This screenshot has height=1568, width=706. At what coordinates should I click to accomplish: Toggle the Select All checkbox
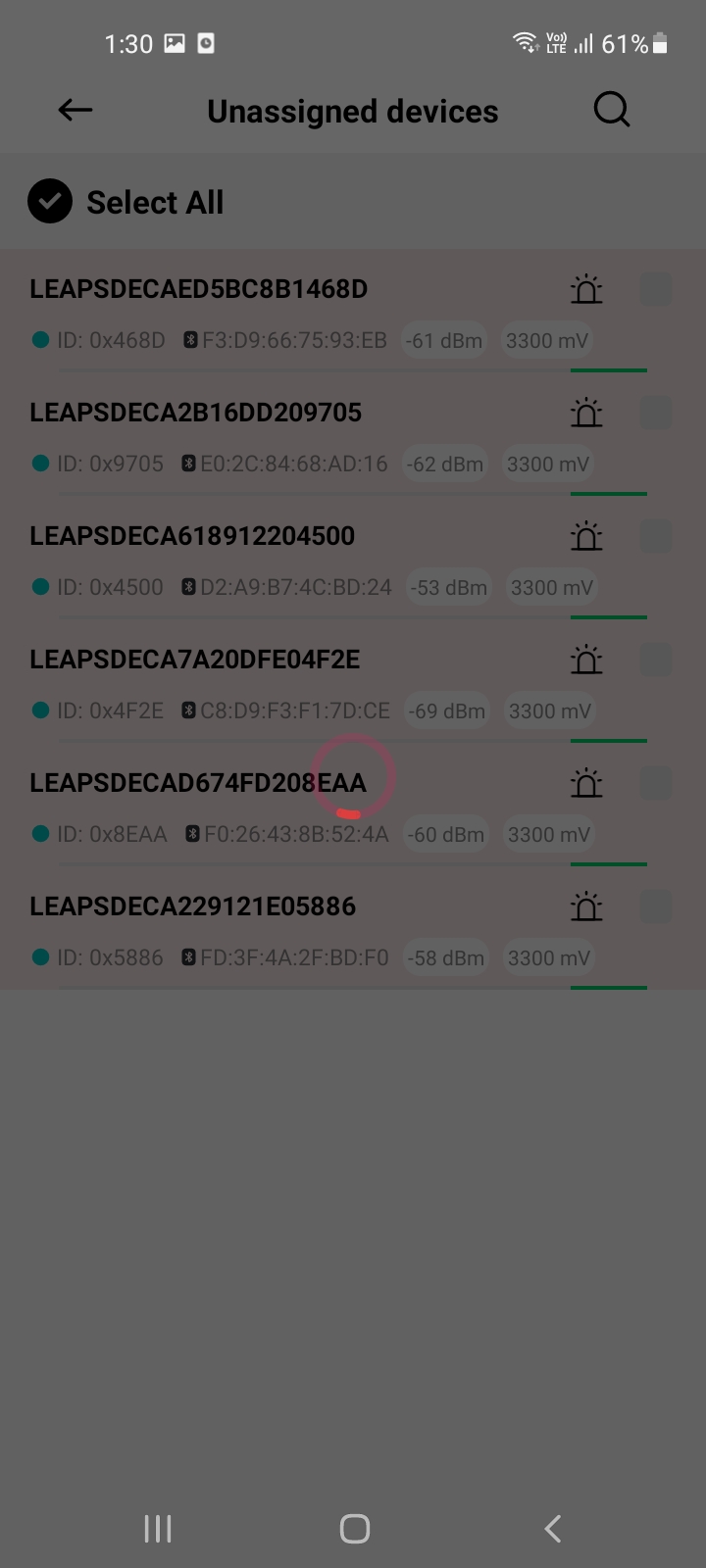50,202
